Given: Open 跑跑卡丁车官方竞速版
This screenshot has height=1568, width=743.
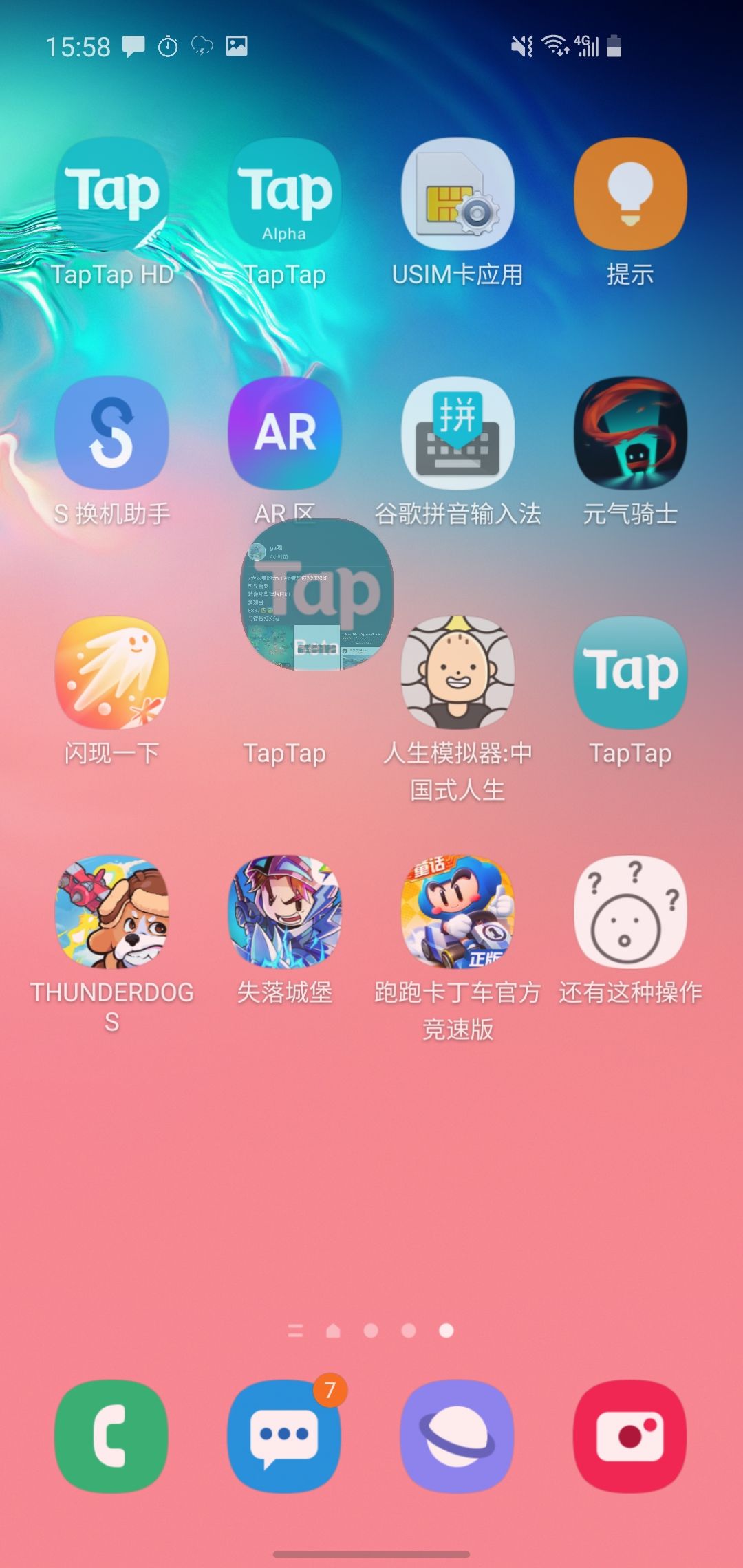Looking at the screenshot, I should (x=457, y=913).
